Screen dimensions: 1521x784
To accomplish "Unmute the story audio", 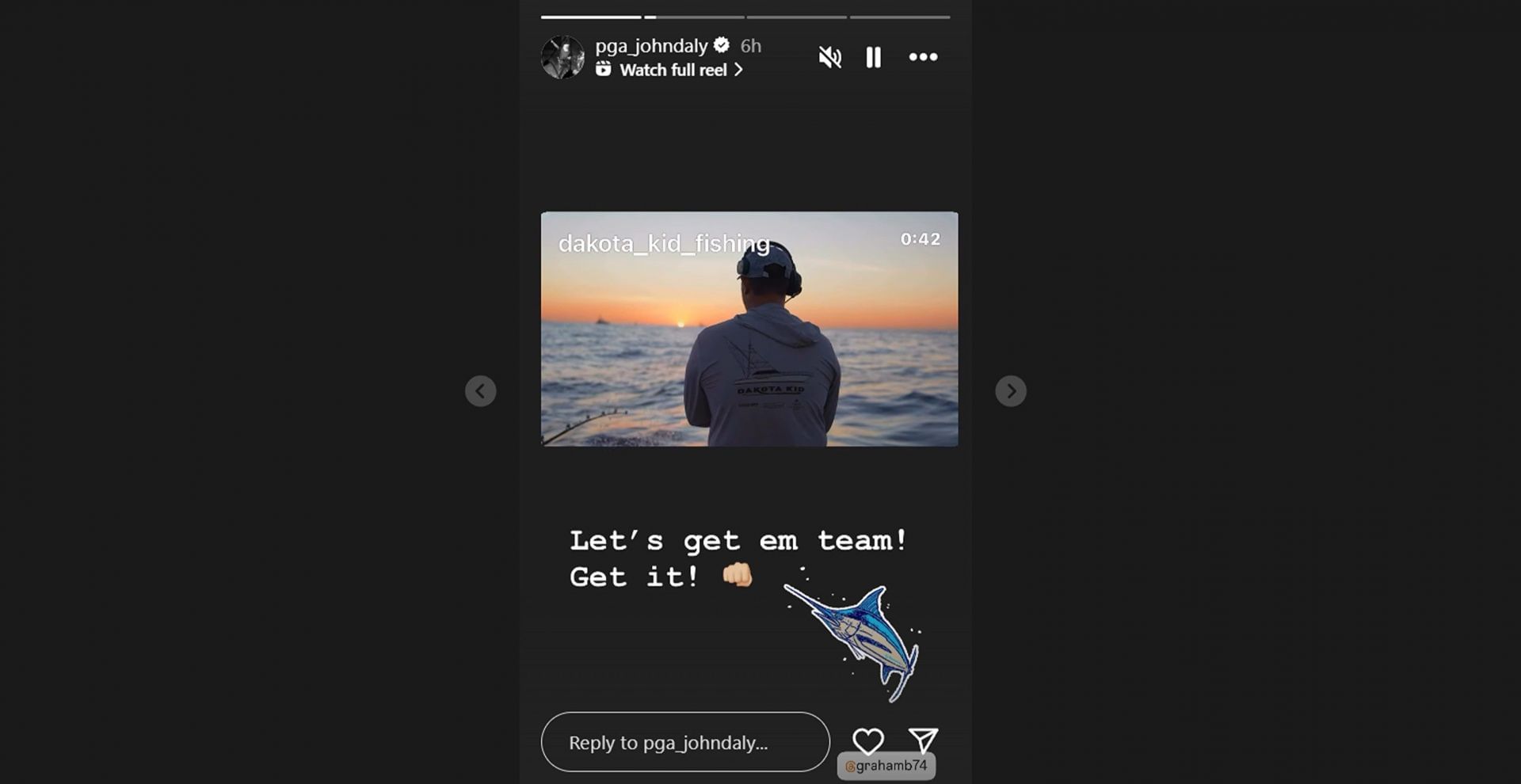I will 829,57.
